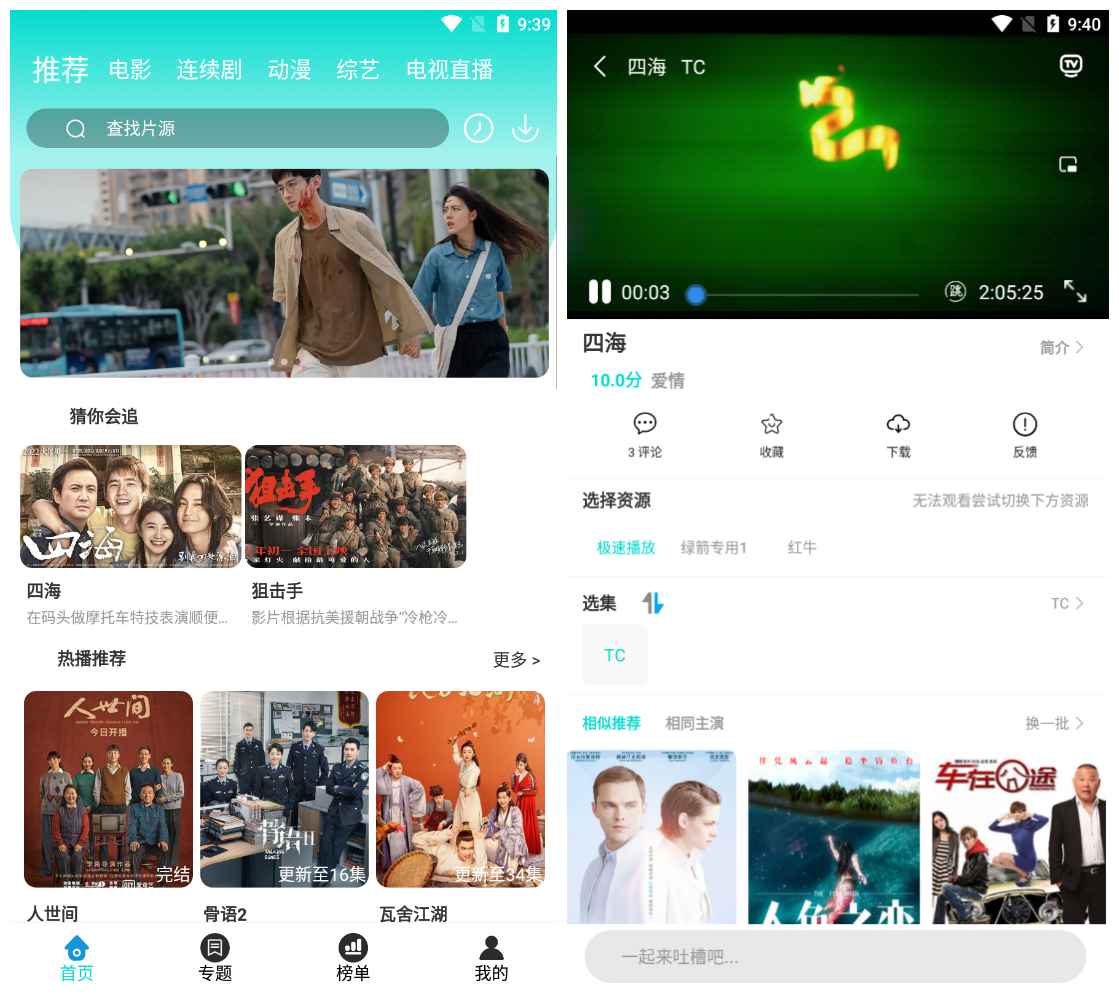The height and width of the screenshot is (997, 1119).
Task: Tap the 一起来吐槽吧 comment field
Action: click(x=835, y=957)
